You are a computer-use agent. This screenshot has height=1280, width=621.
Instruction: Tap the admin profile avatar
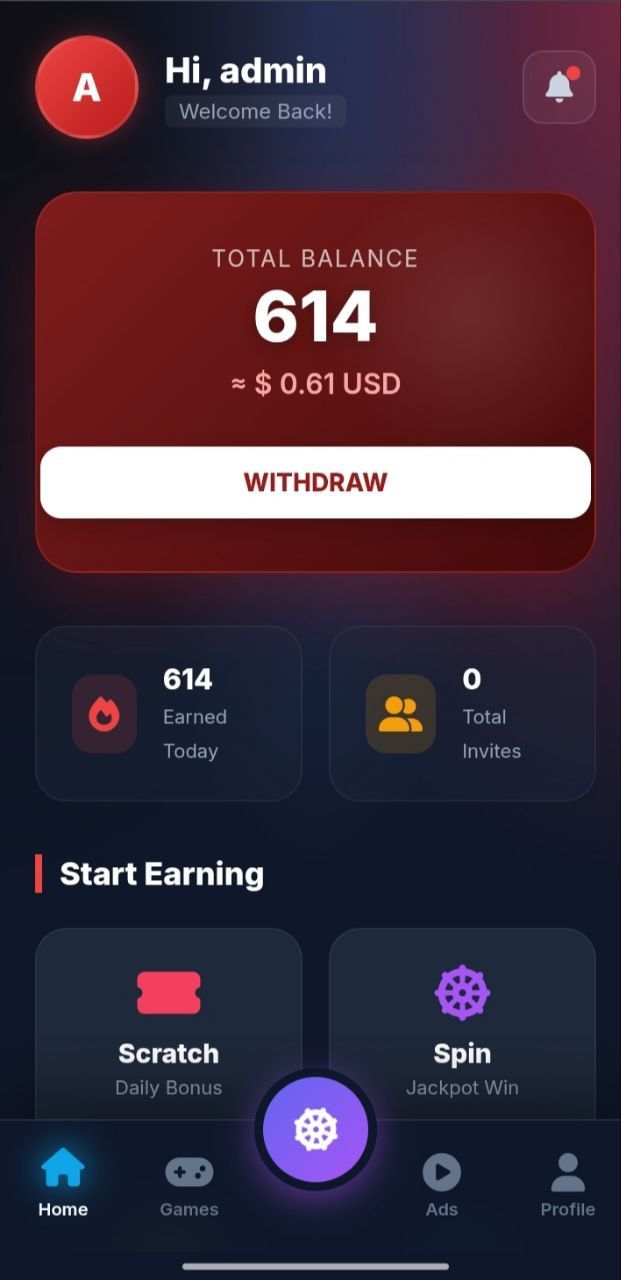pos(86,87)
